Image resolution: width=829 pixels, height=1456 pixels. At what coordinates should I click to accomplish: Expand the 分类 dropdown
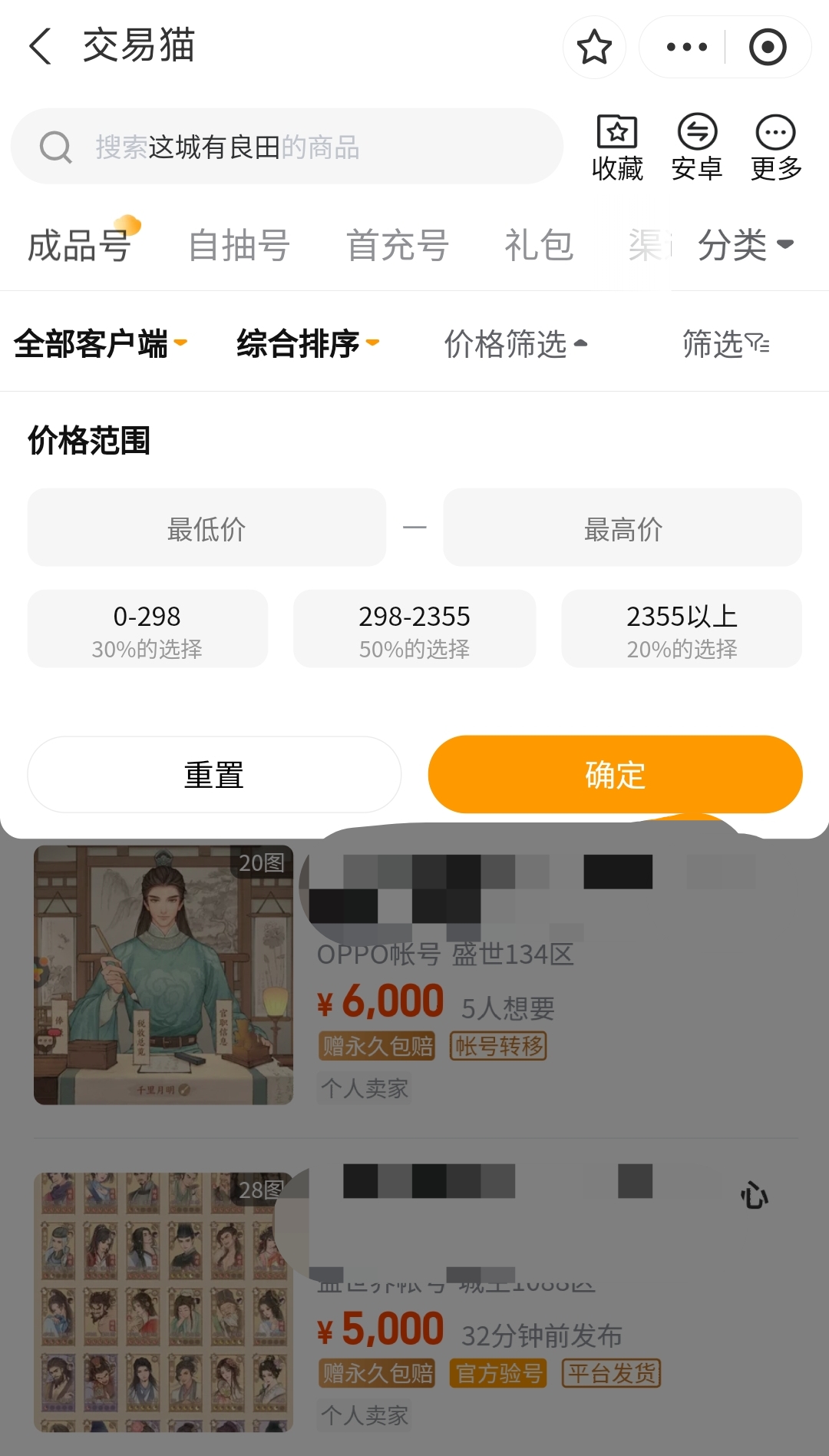pyautogui.click(x=745, y=246)
